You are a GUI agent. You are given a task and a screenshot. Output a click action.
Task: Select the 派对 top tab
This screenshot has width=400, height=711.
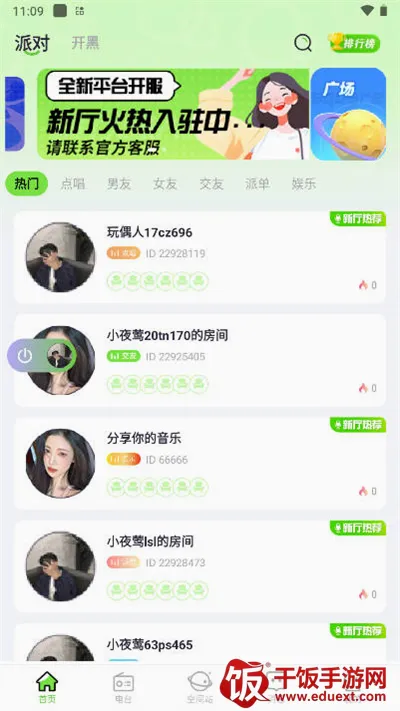pyautogui.click(x=32, y=44)
